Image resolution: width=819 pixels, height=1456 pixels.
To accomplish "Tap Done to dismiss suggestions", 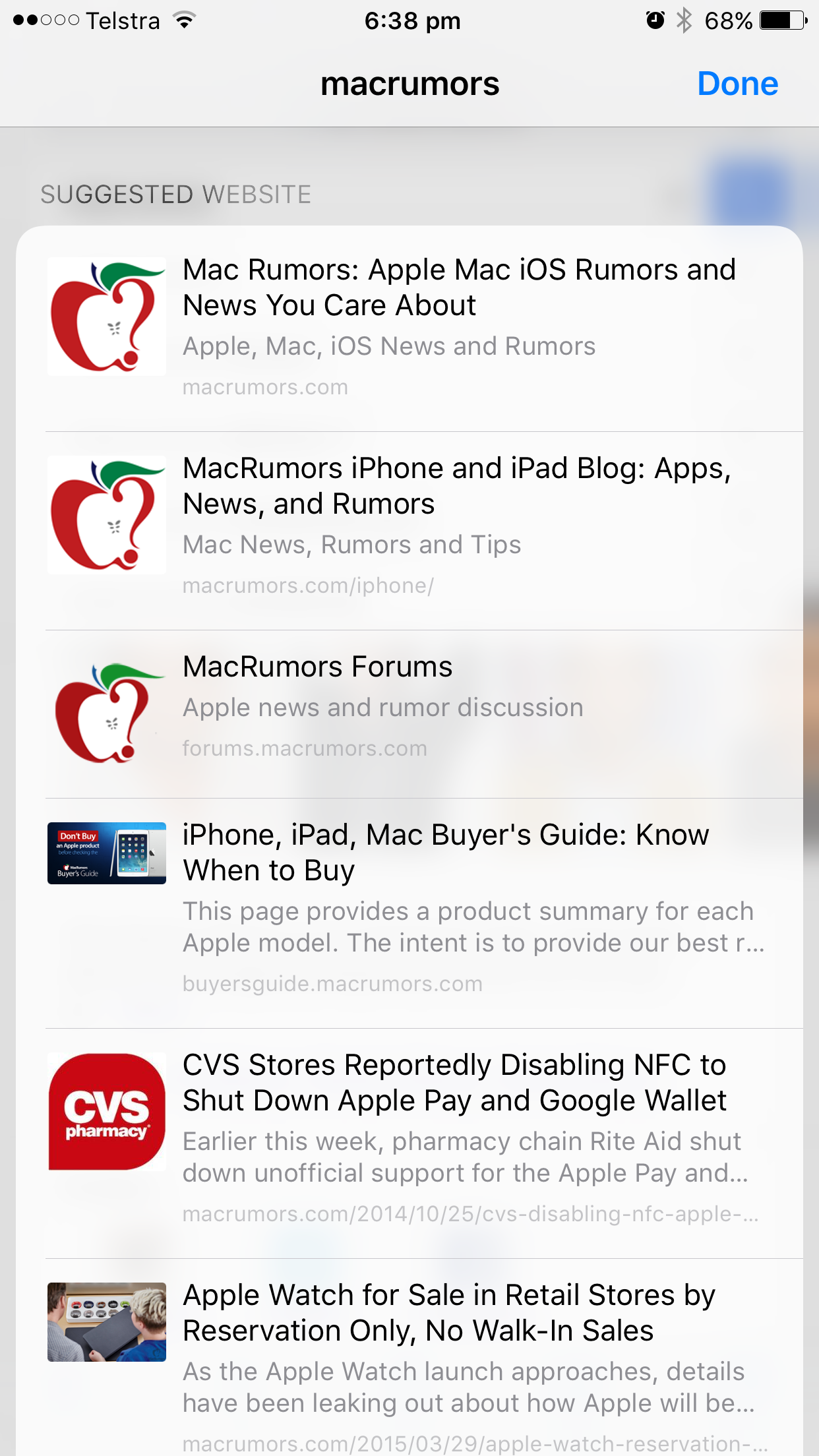I will pos(737,84).
